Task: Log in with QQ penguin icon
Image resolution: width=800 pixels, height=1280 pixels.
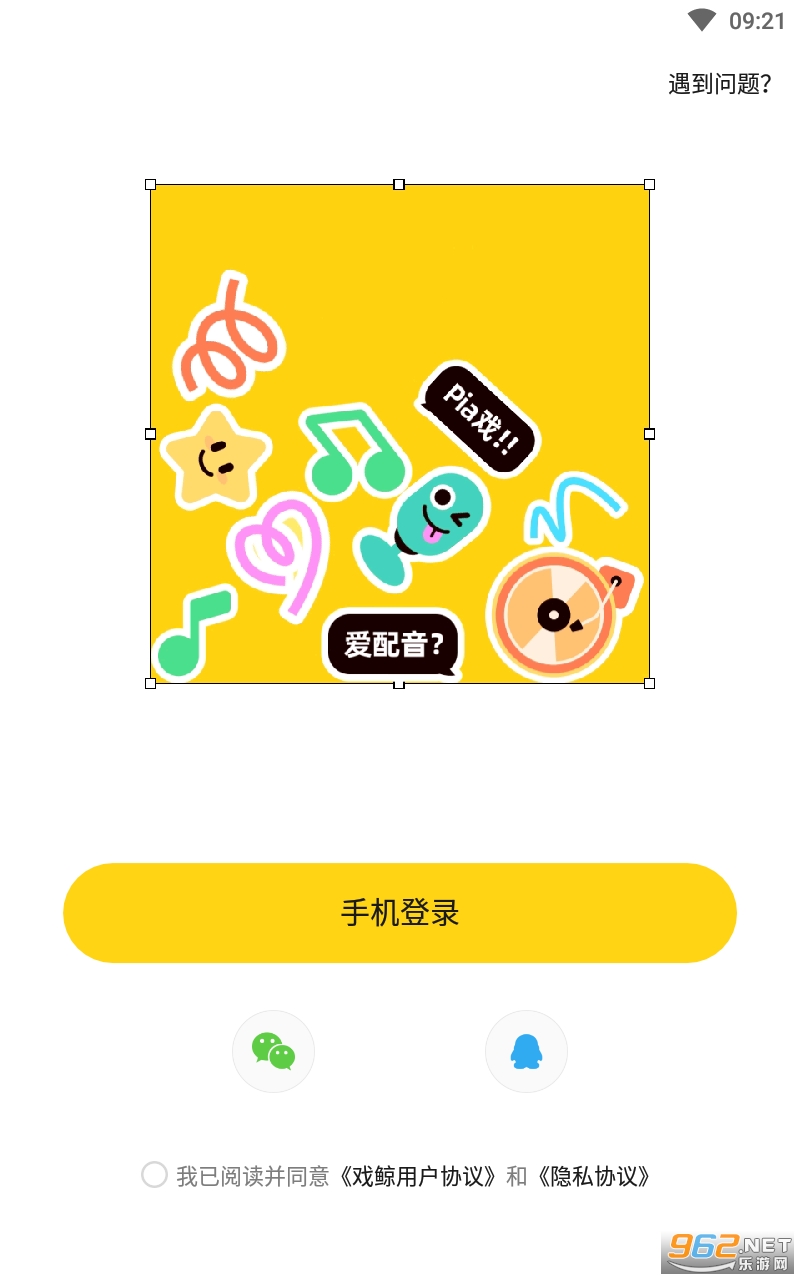Action: [x=526, y=1052]
